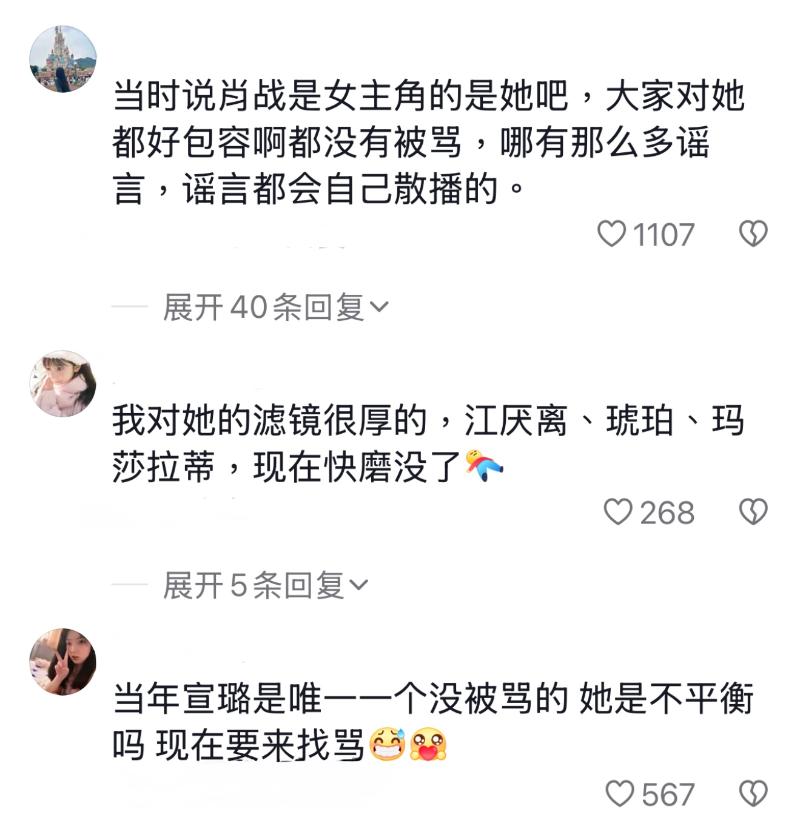Like the comment with 1107 likes
800x834 pixels.
[611, 234]
